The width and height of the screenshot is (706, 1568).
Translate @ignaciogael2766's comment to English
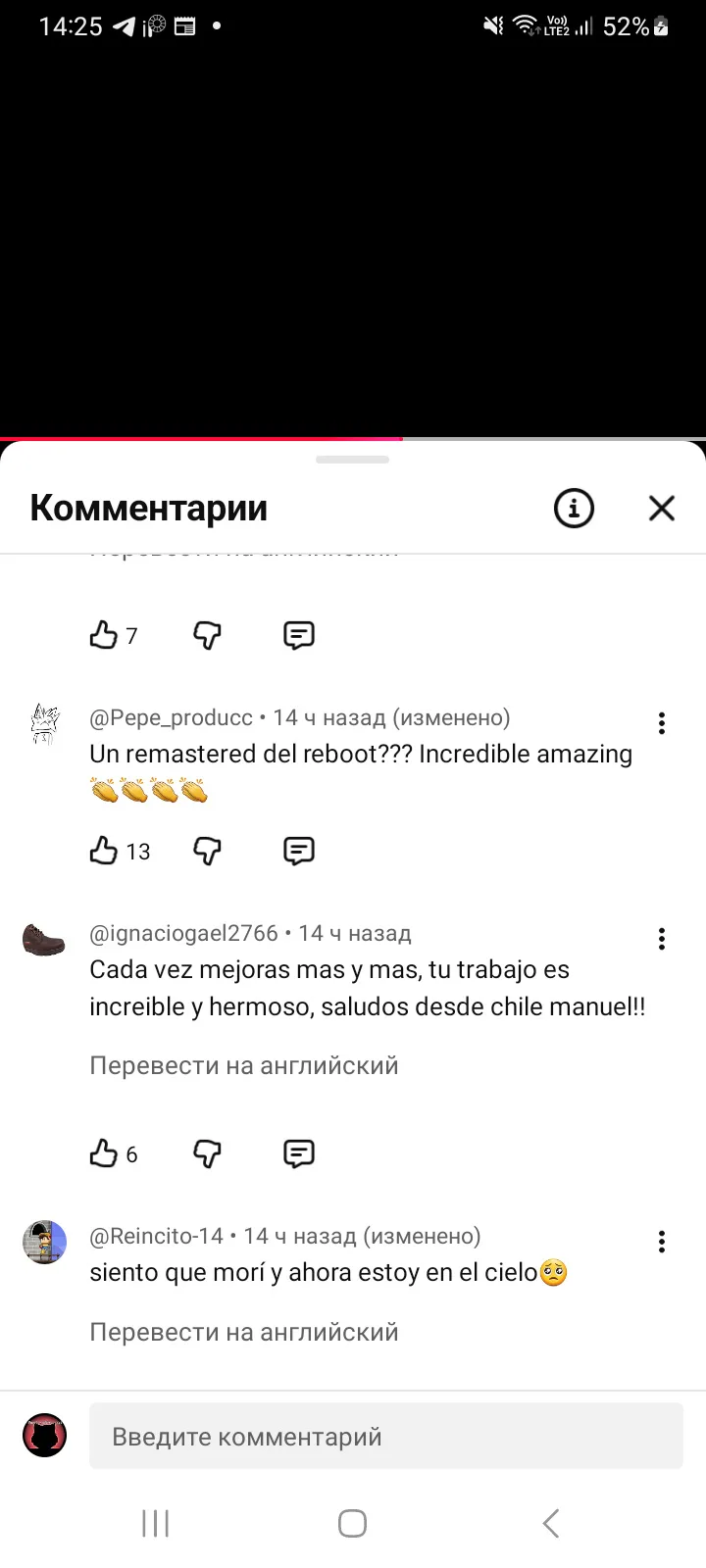(243, 1065)
